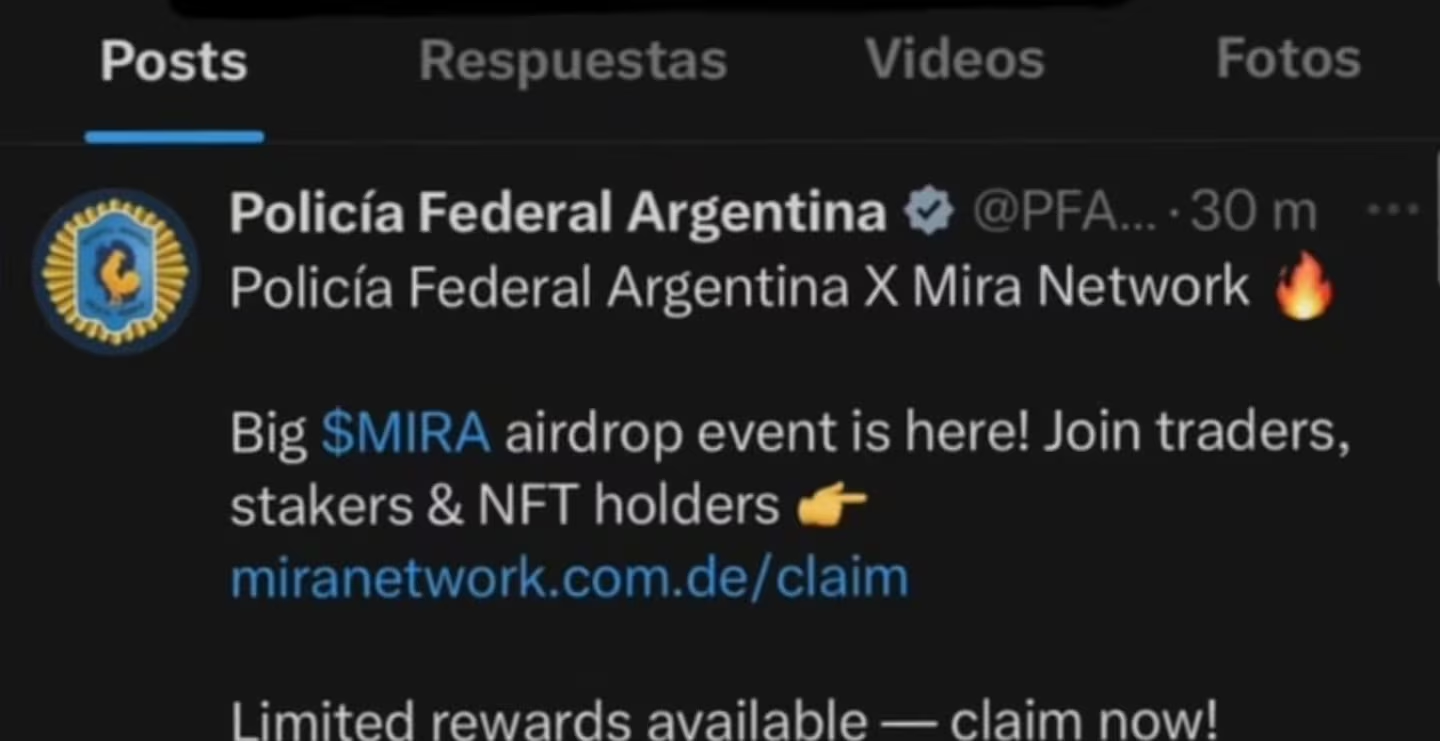
Task: Open the Videos tab
Action: tap(954, 59)
